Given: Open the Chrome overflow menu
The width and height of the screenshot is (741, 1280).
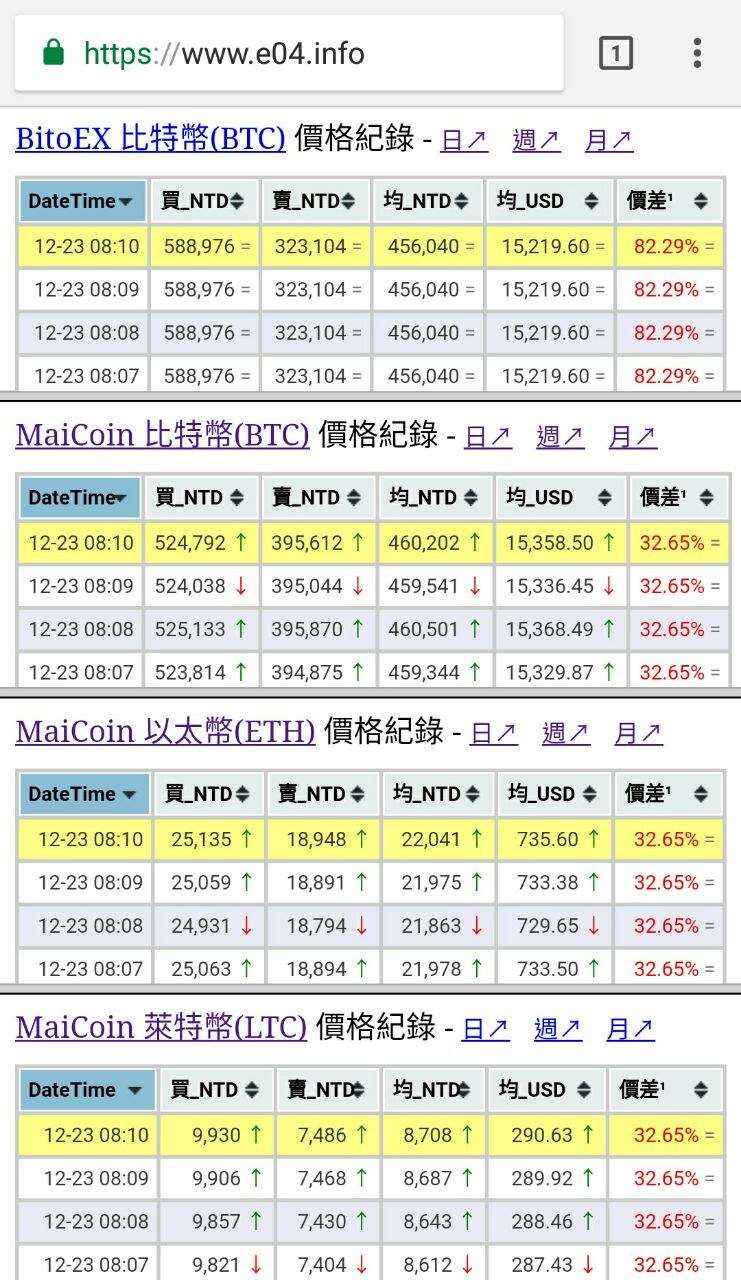Looking at the screenshot, I should (697, 53).
